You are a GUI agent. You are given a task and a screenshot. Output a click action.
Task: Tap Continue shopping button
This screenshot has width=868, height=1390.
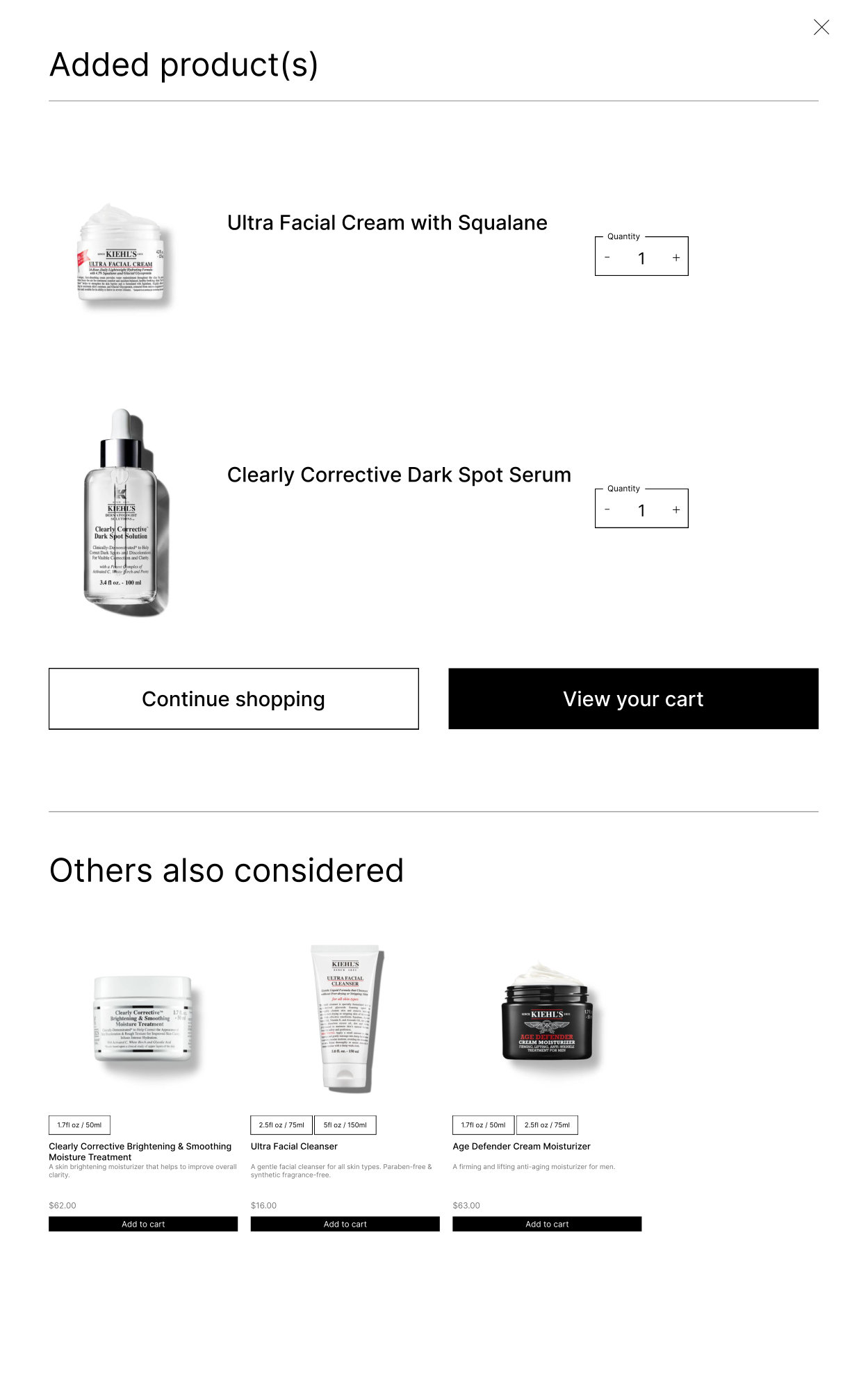[x=234, y=698]
